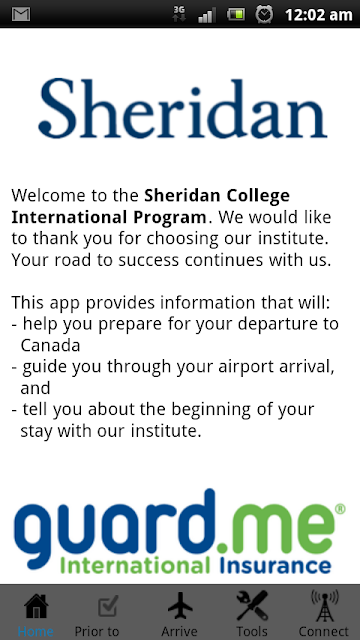Open the guard.me International Insurance banner

point(180,531)
